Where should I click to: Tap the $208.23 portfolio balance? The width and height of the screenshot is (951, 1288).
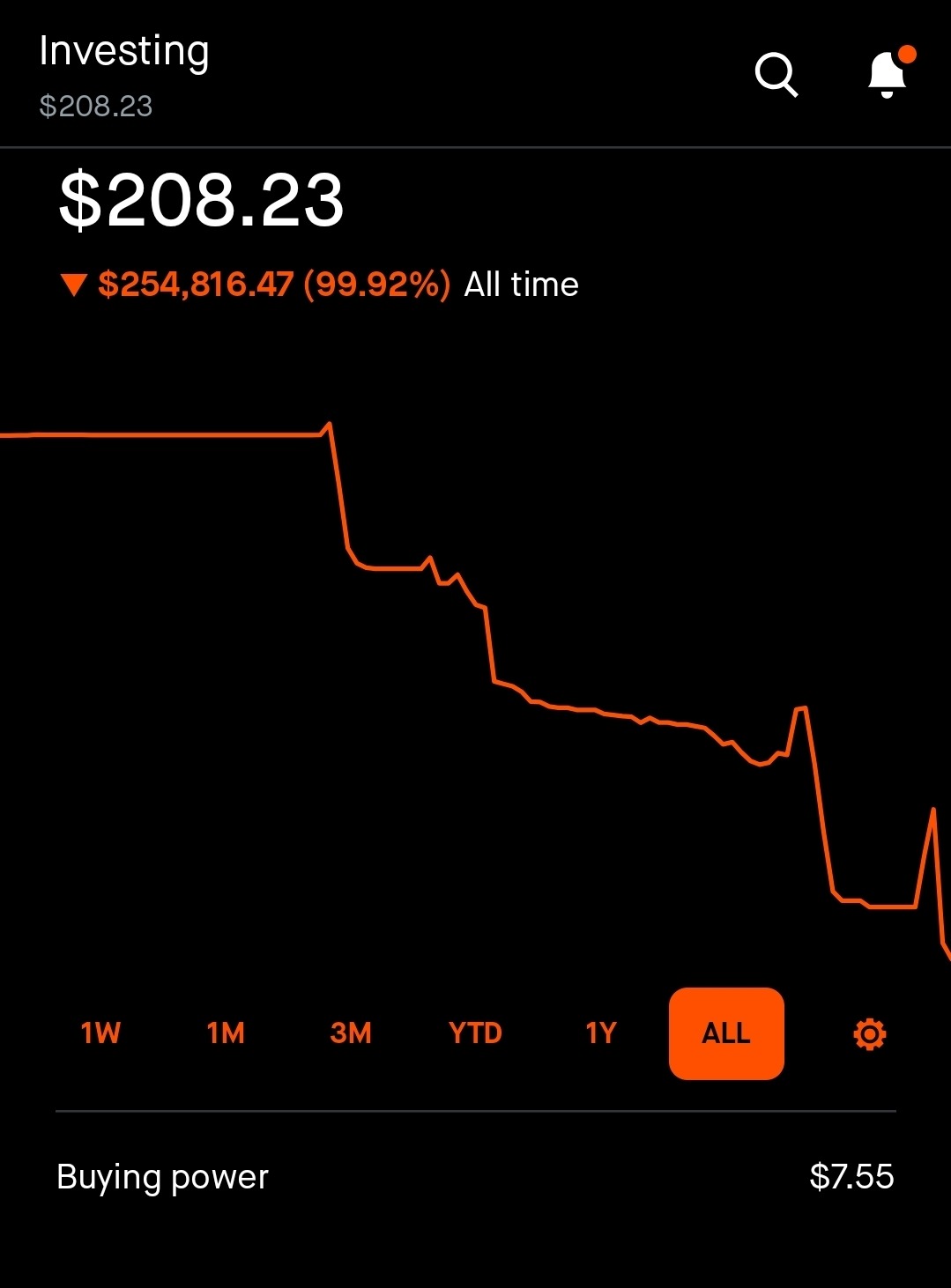199,201
